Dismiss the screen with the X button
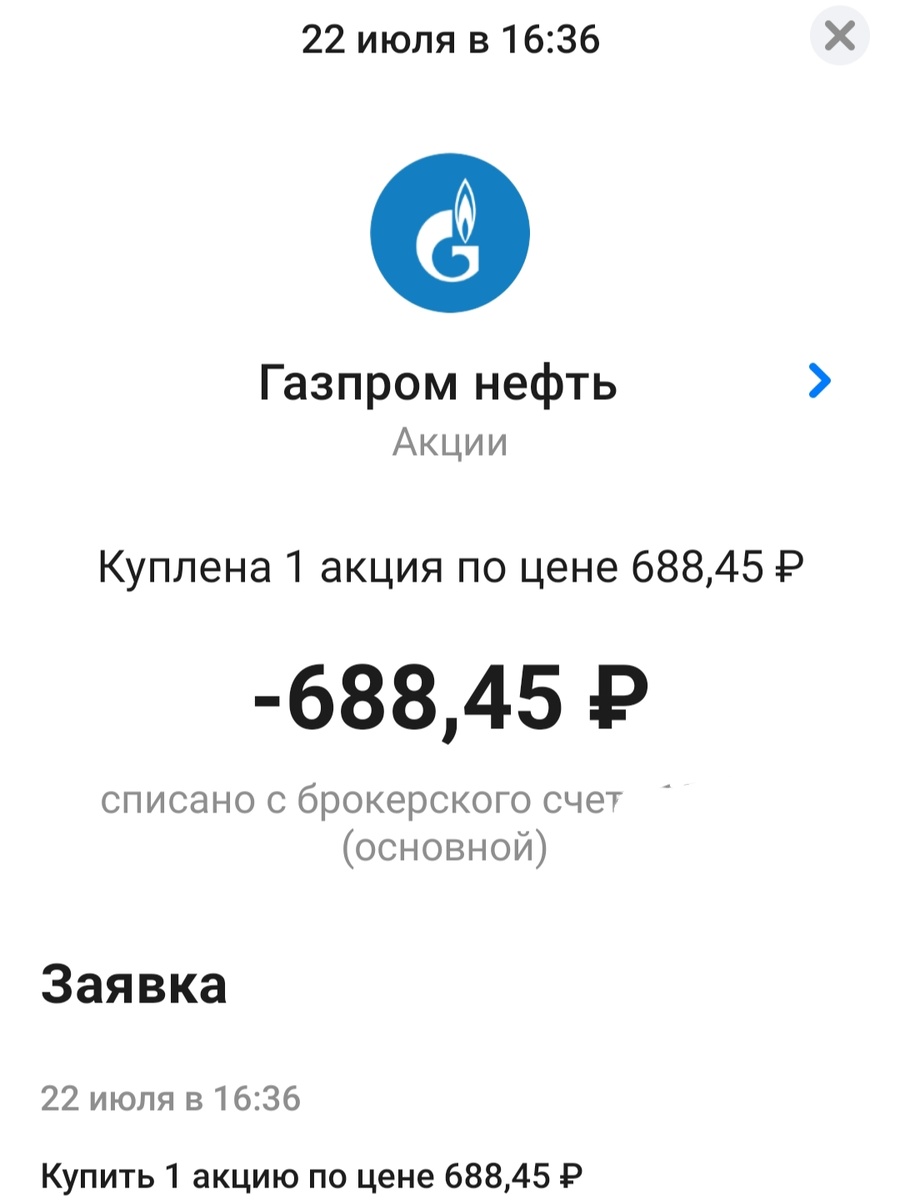The width and height of the screenshot is (900, 1200). click(838, 38)
